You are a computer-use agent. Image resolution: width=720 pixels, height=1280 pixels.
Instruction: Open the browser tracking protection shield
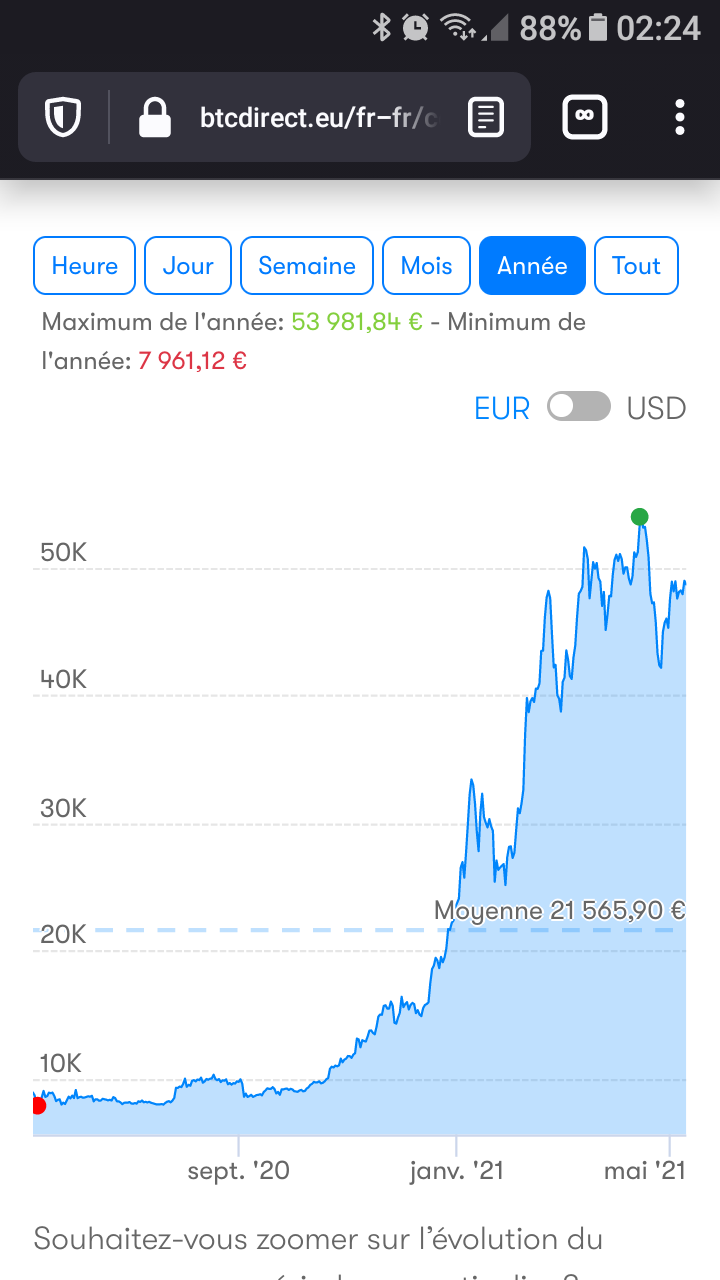click(x=63, y=118)
